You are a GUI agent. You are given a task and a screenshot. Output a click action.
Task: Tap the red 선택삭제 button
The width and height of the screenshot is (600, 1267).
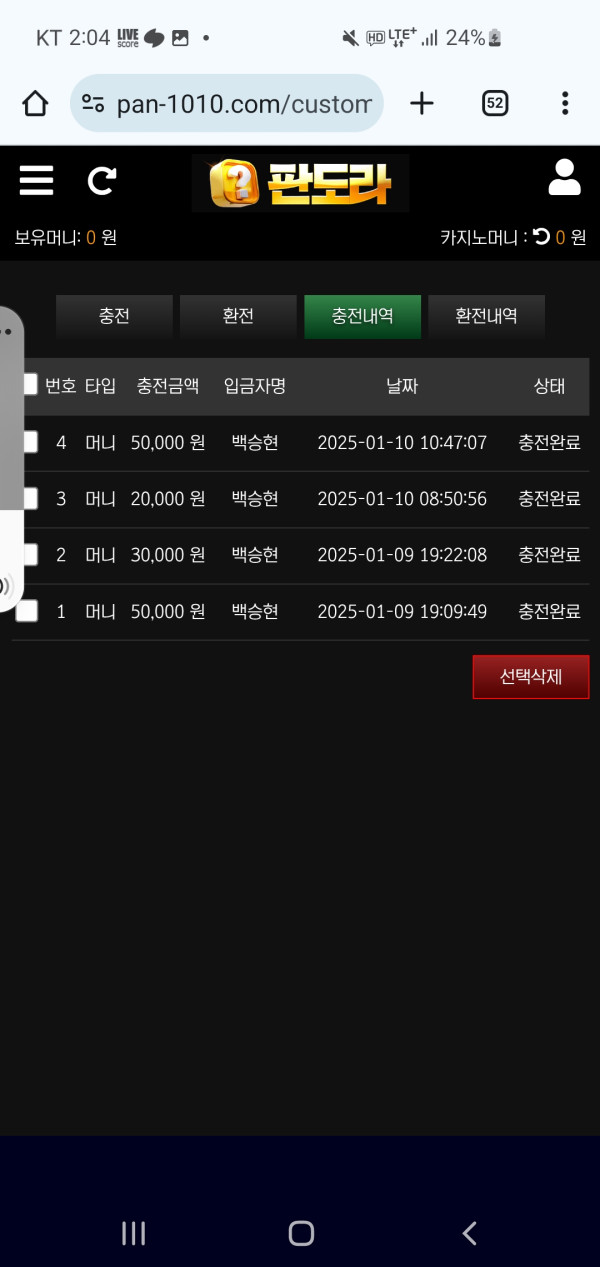[x=530, y=677]
